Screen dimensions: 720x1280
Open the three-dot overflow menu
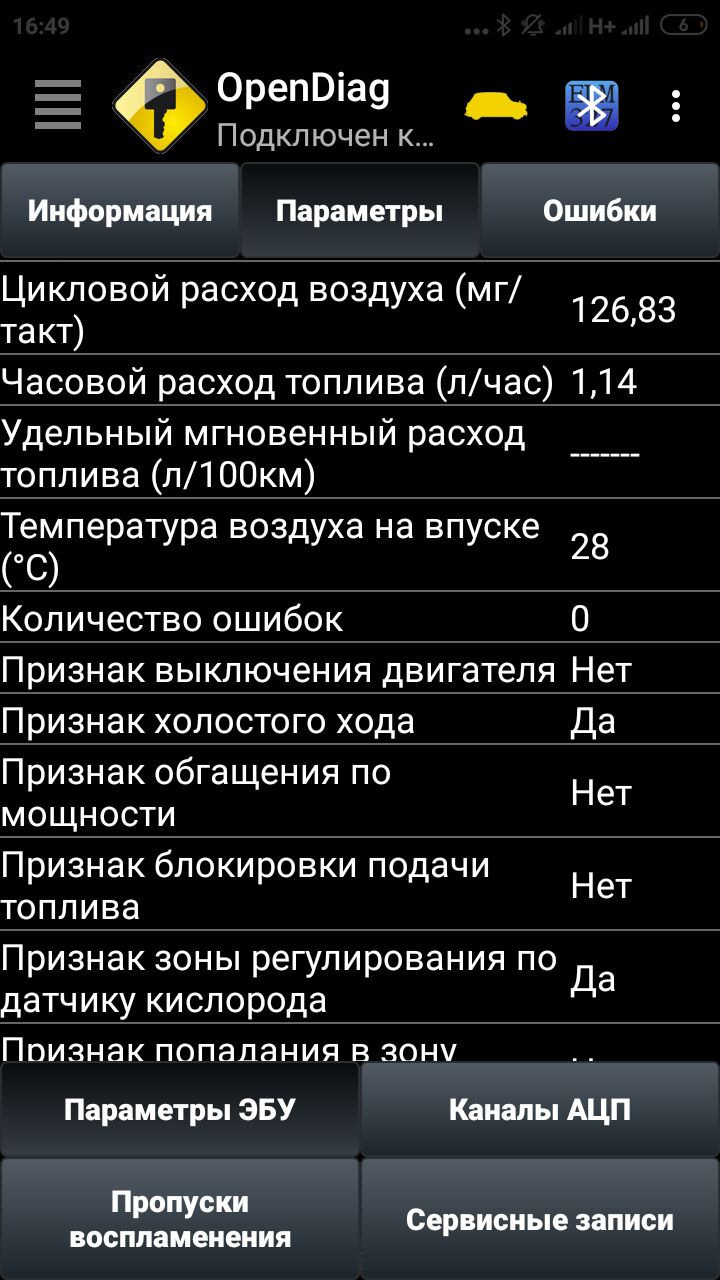point(677,105)
